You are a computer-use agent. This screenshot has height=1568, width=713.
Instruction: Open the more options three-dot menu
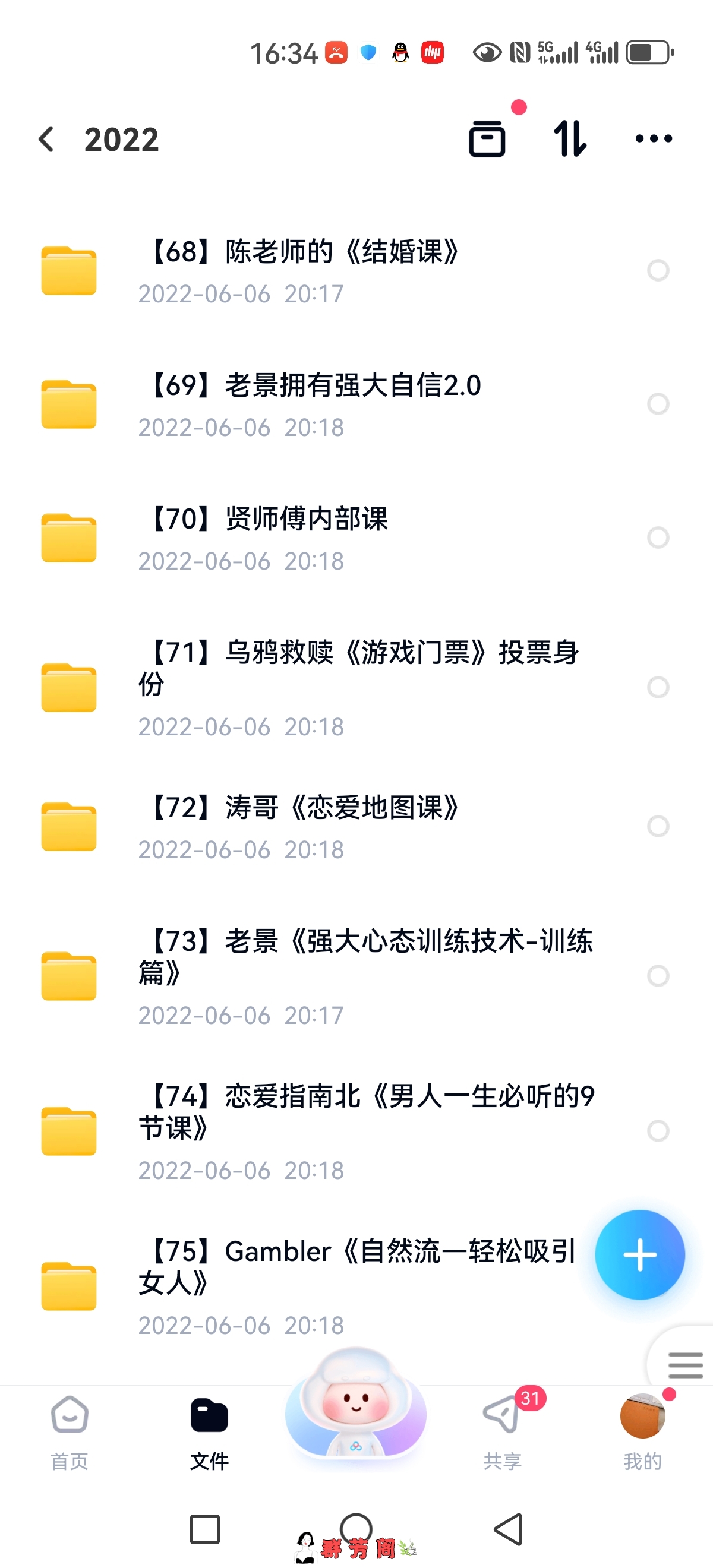pyautogui.click(x=654, y=139)
